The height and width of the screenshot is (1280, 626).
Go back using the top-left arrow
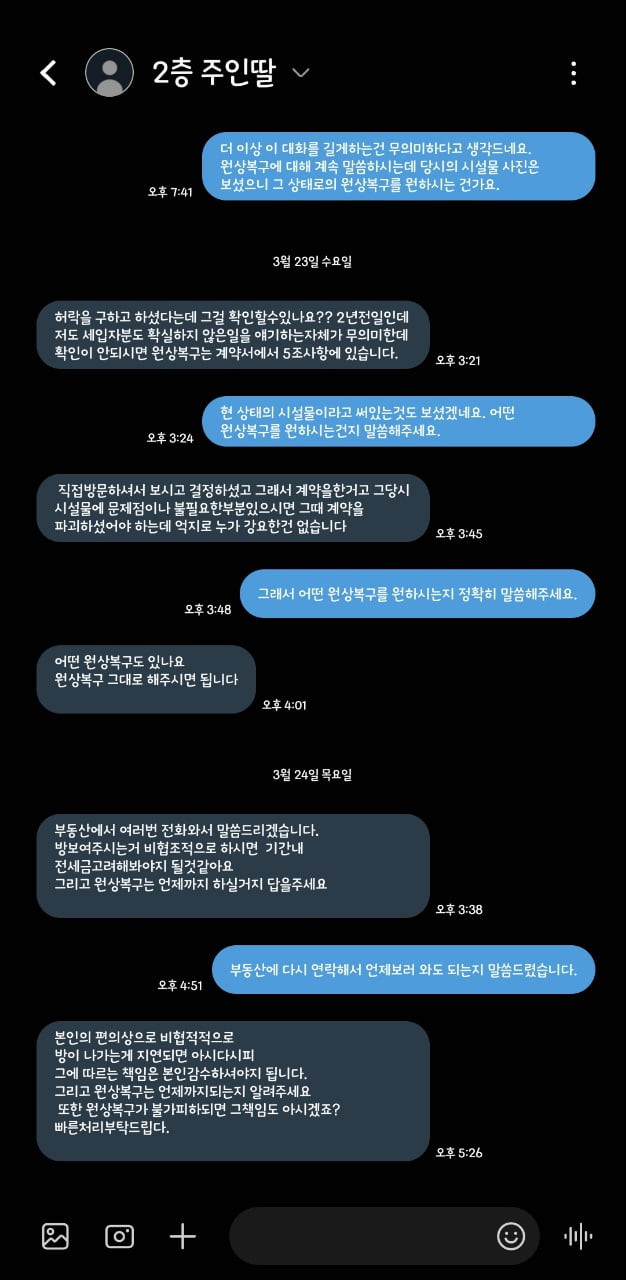point(48,72)
